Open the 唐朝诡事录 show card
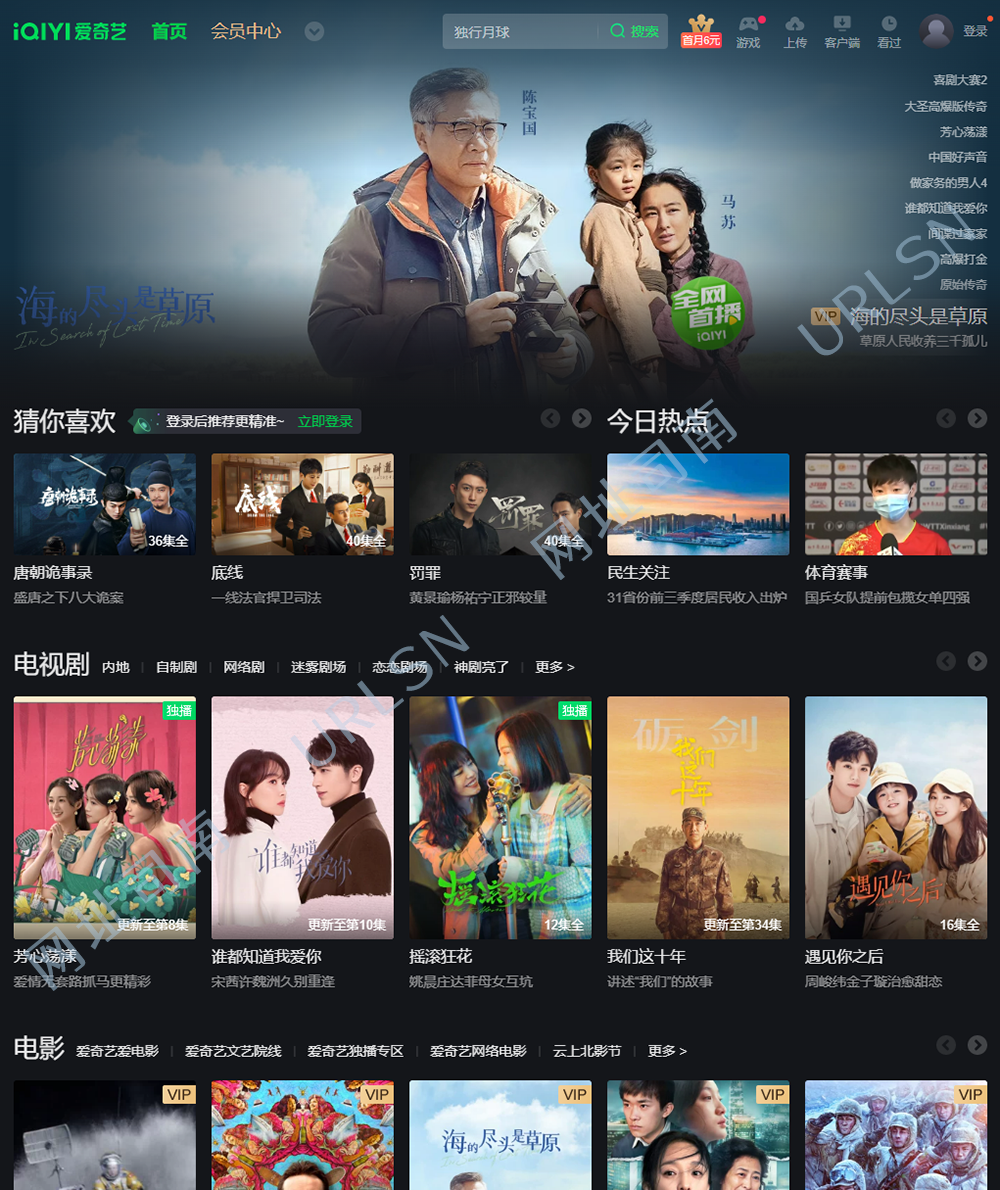The image size is (1000, 1190). pyautogui.click(x=104, y=504)
